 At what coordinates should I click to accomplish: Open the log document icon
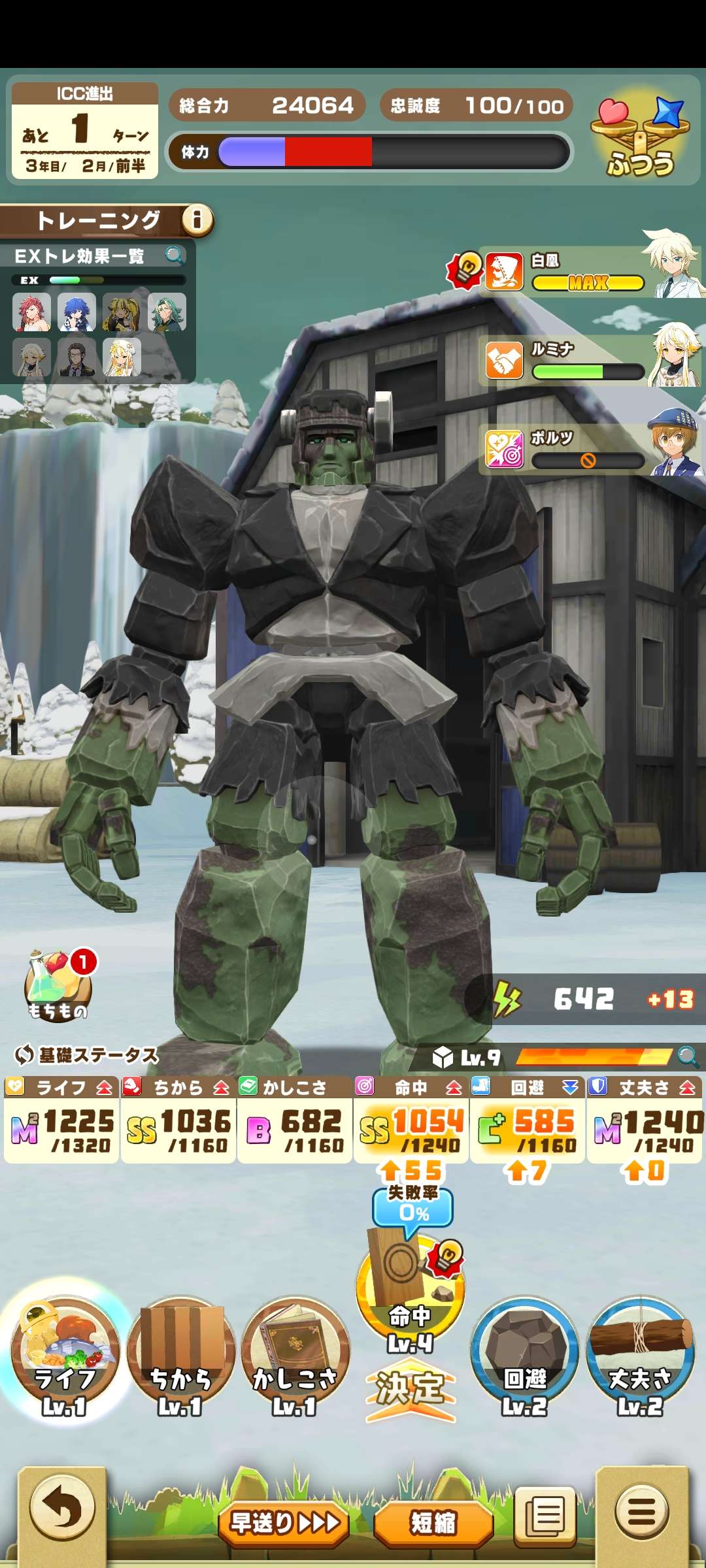click(x=545, y=1515)
